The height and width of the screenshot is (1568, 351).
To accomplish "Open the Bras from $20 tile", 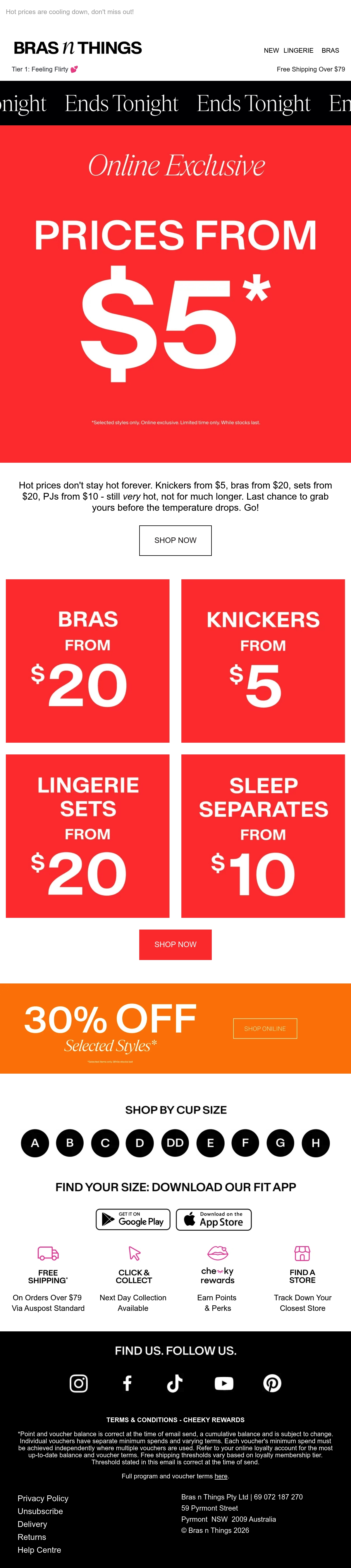I will [x=87, y=660].
